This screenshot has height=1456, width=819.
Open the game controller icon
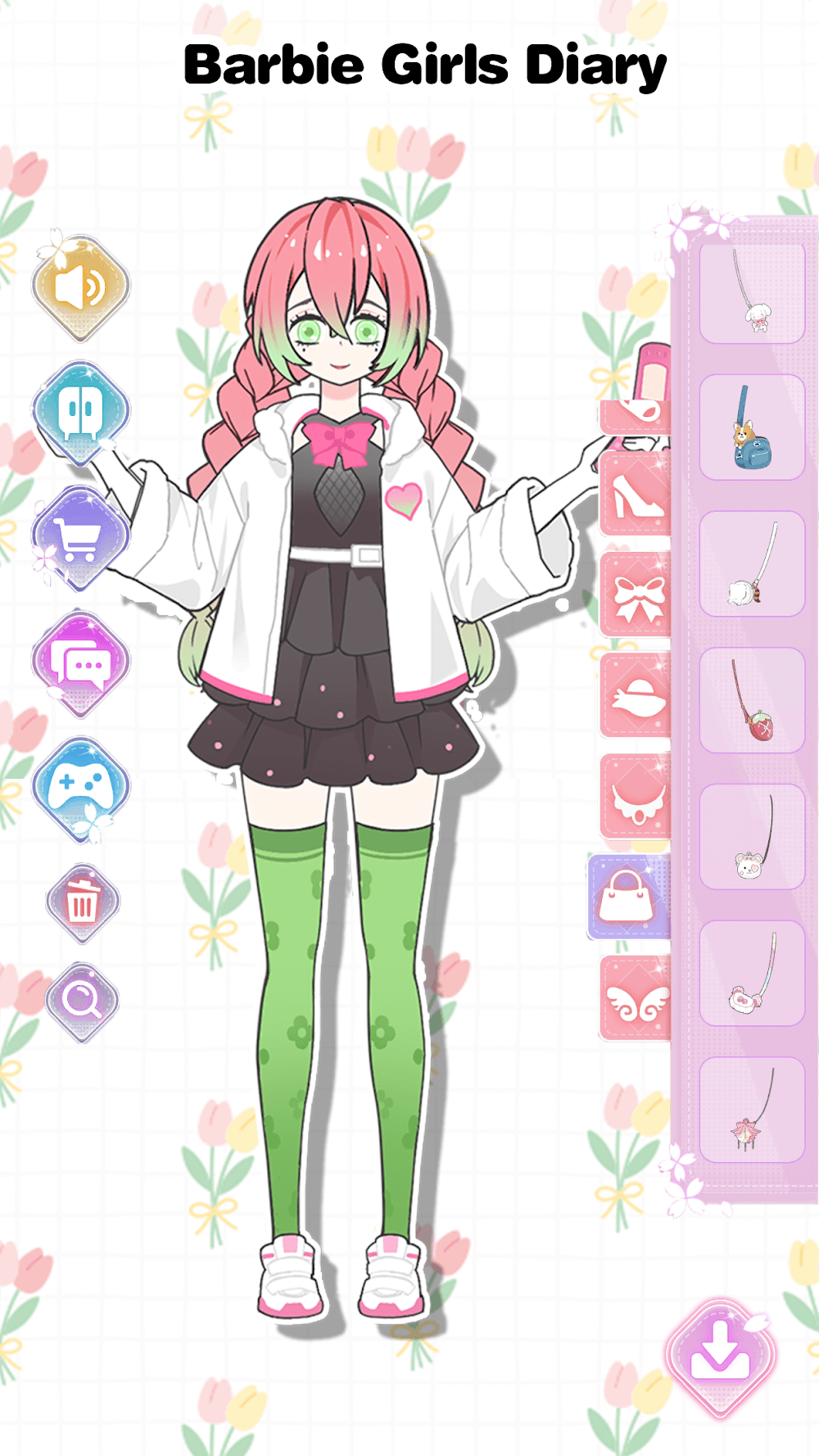point(80,788)
